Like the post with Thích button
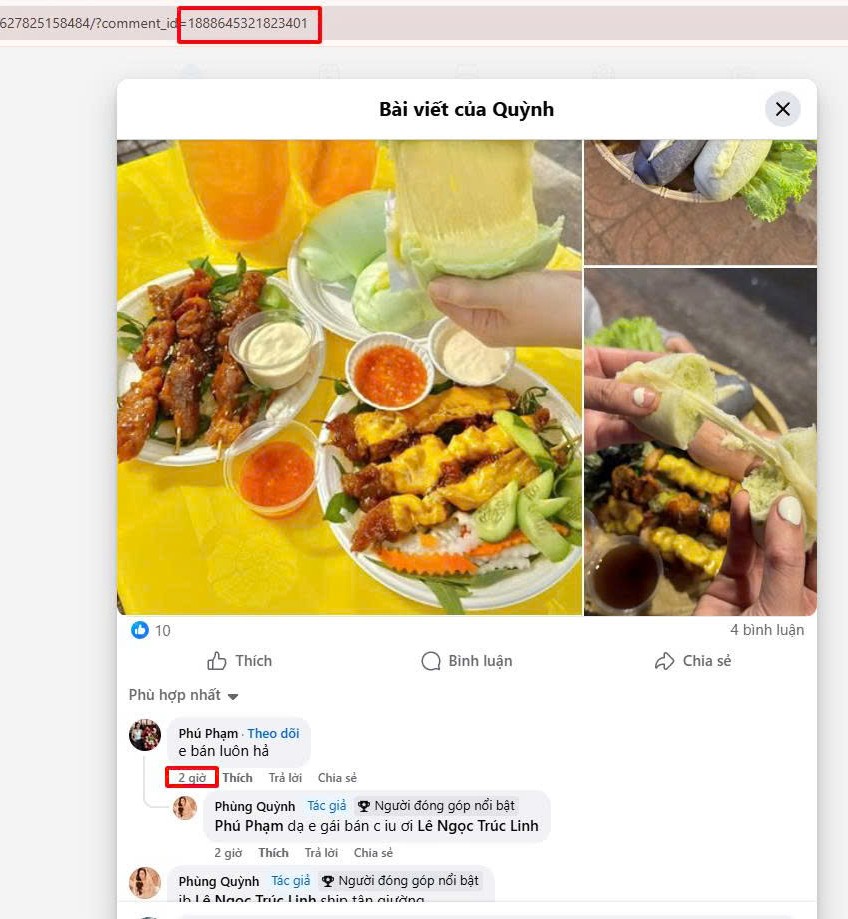This screenshot has height=919, width=848. pyautogui.click(x=240, y=661)
